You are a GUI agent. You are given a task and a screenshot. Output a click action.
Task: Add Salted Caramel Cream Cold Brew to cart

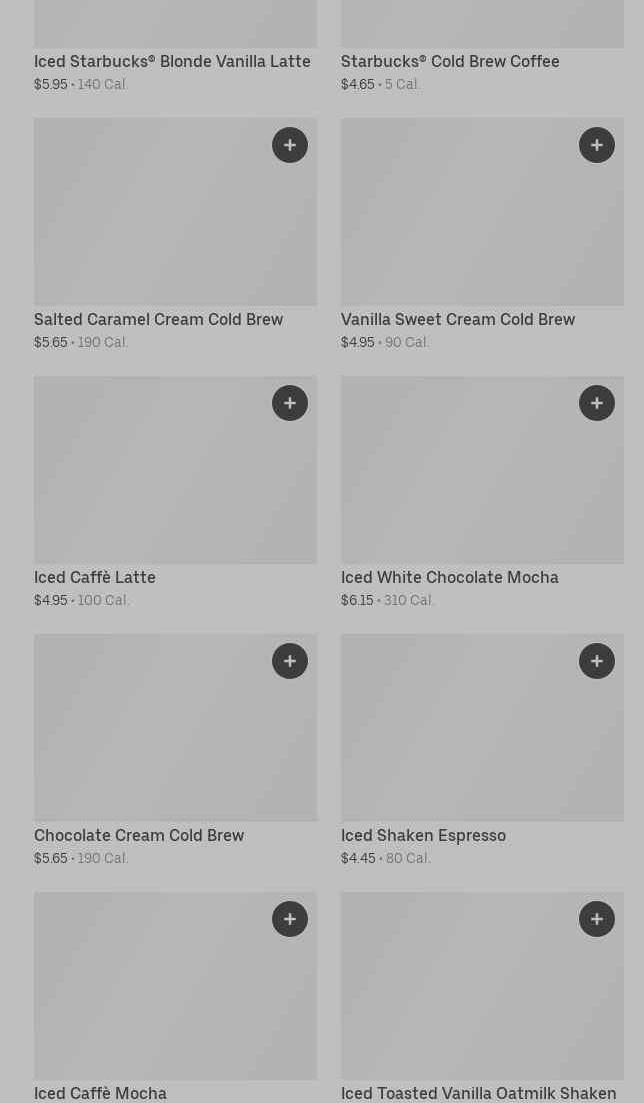point(290,145)
